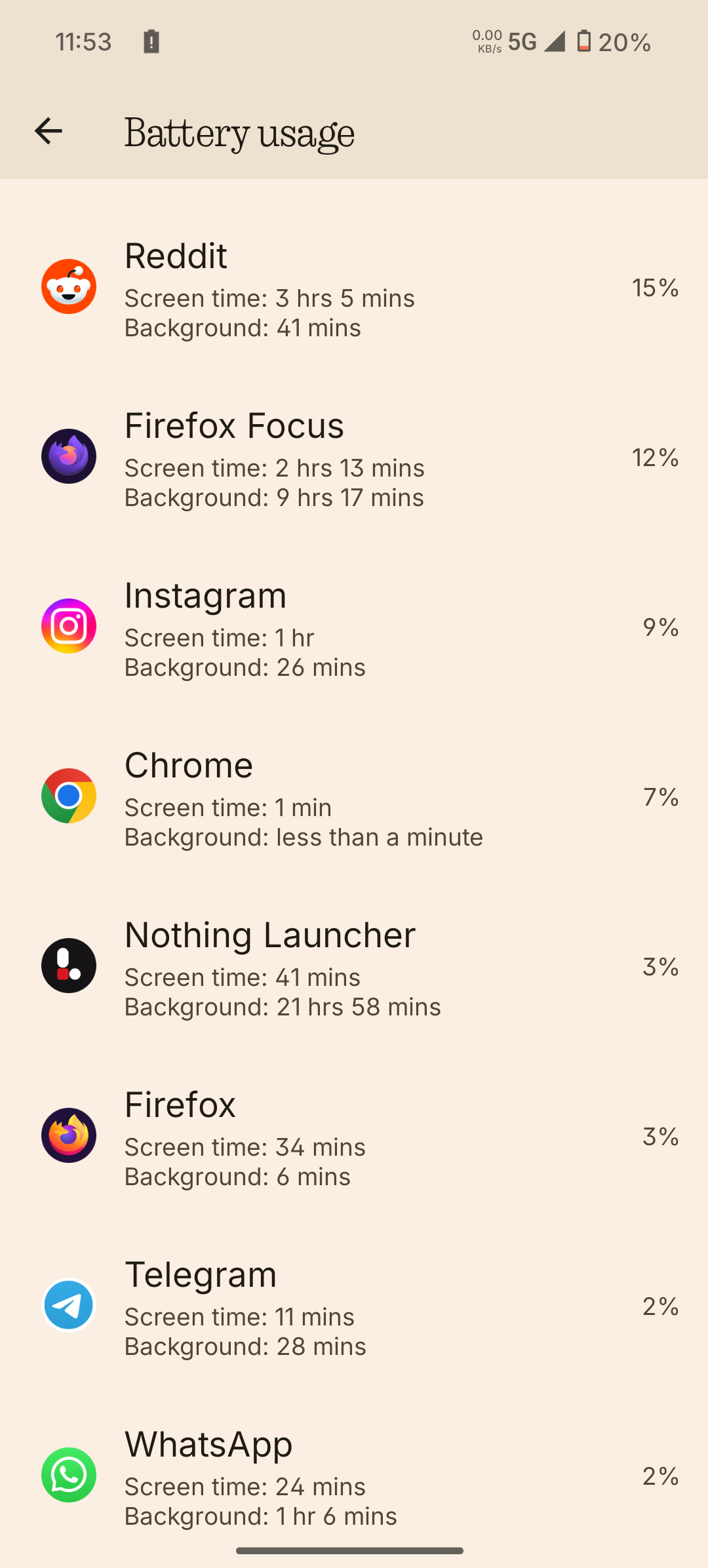Open WhatsApp battery usage details
708x1568 pixels.
pos(354,1476)
